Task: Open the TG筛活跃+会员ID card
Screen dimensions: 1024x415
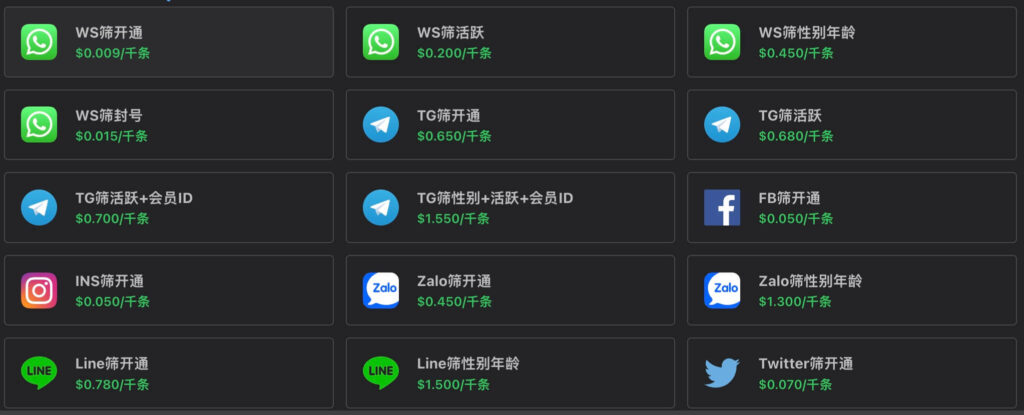Action: [x=168, y=208]
